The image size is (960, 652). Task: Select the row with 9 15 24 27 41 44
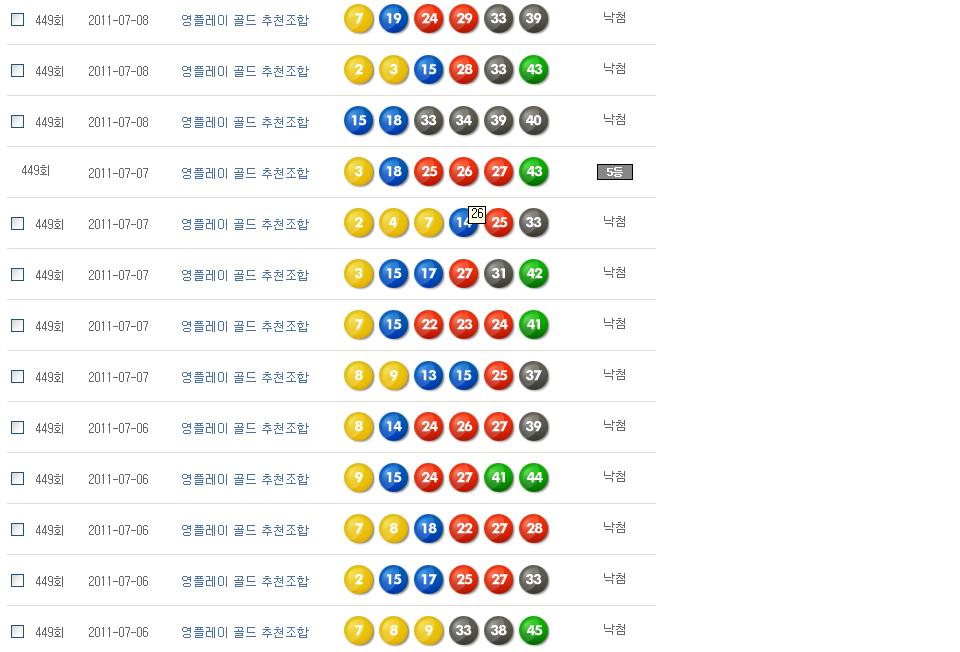click(x=17, y=478)
